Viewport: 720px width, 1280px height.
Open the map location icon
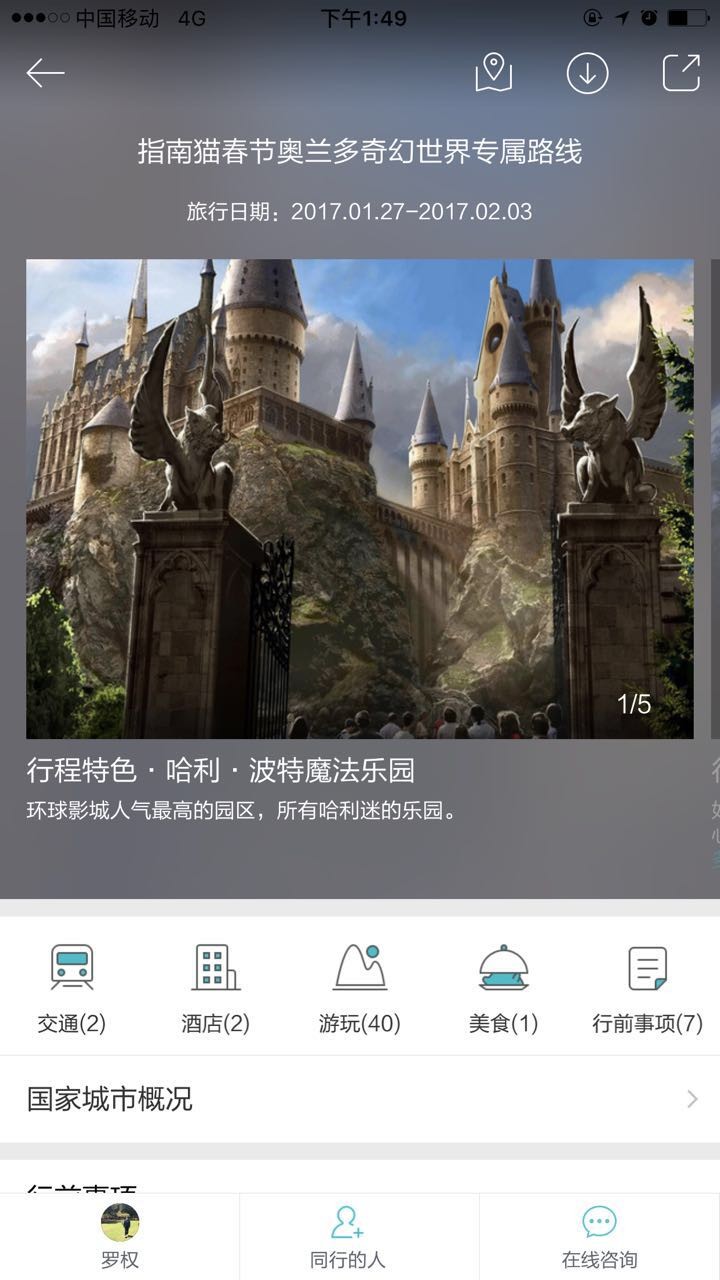(x=493, y=73)
